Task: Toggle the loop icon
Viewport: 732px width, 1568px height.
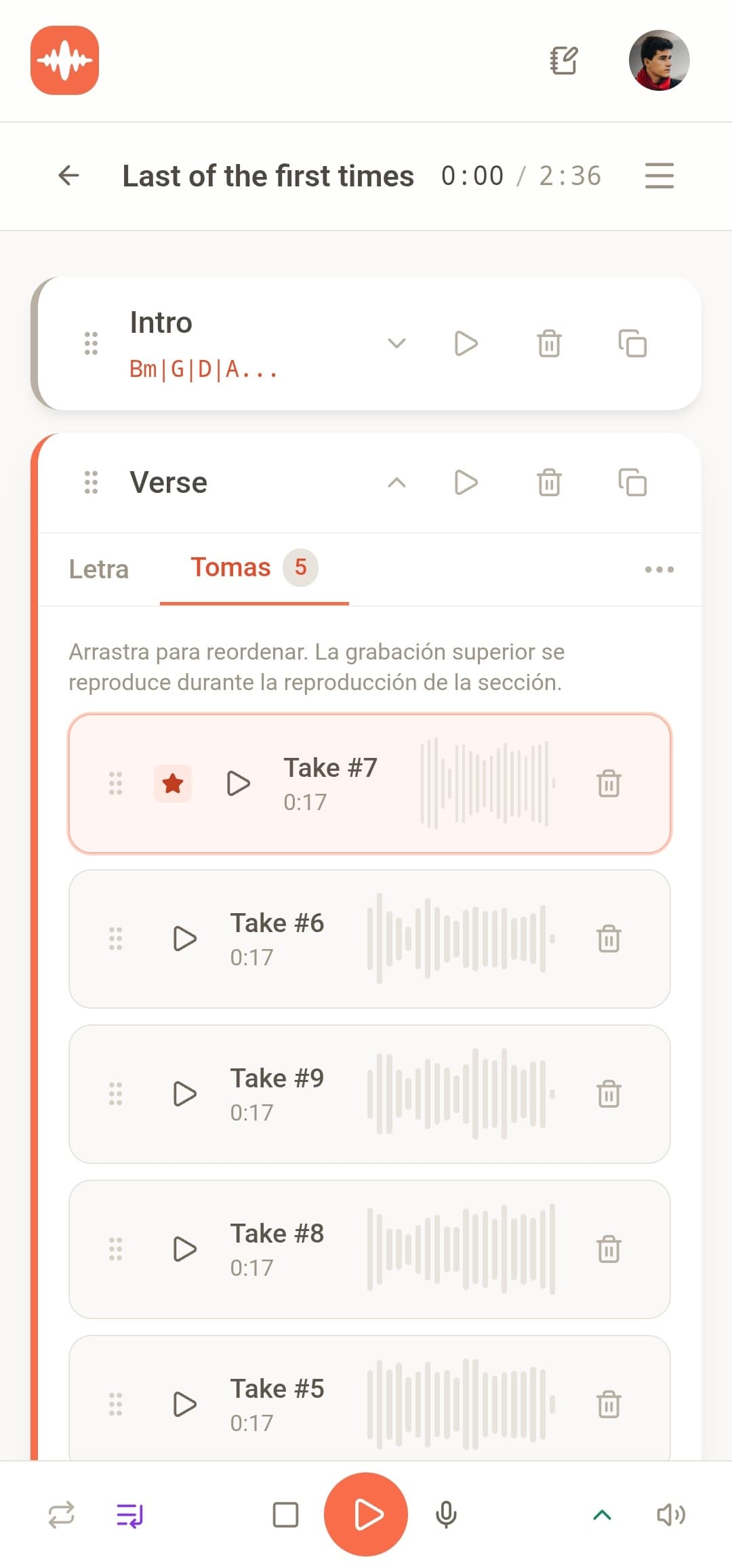Action: click(61, 1514)
